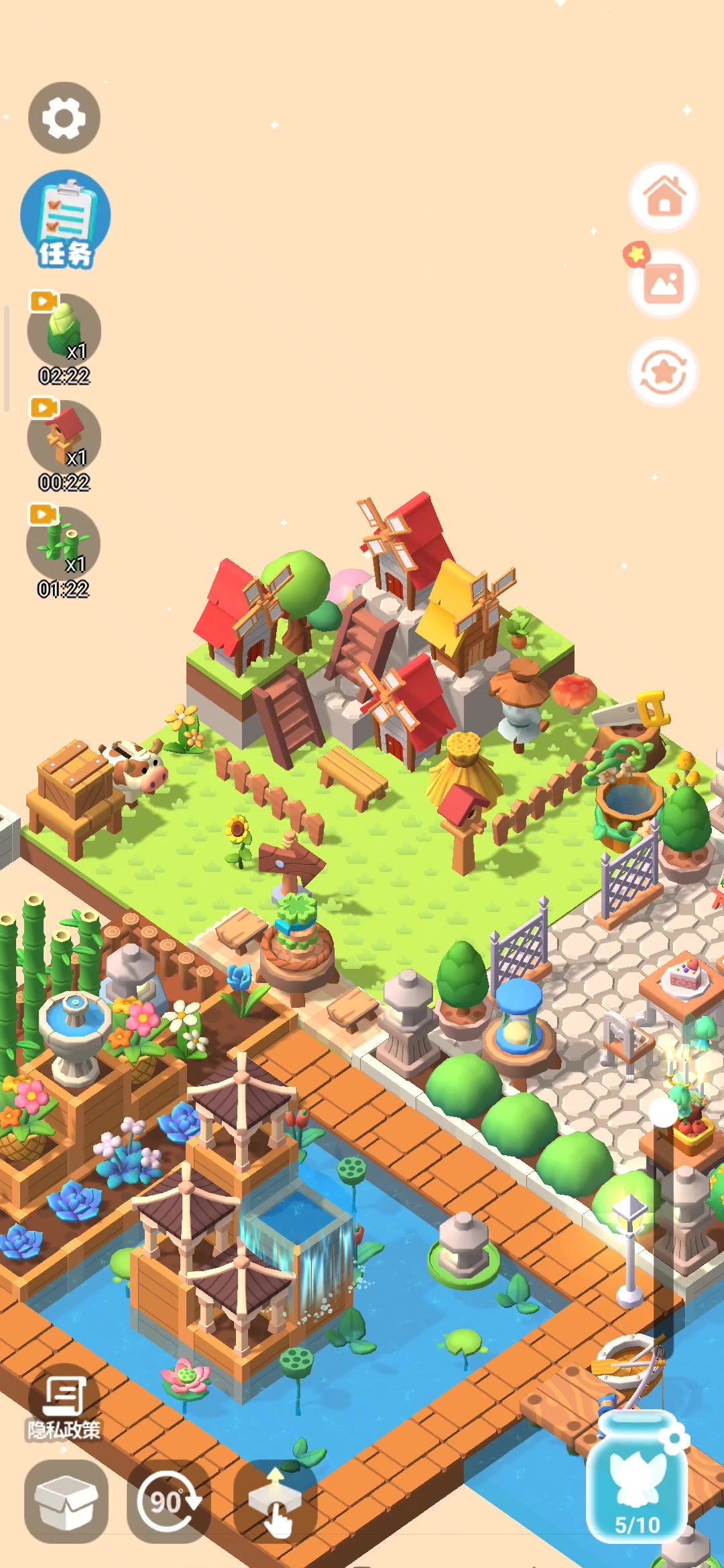Claim the bamboo item video reward
This screenshot has height=1568, width=724.
pyautogui.click(x=63, y=544)
